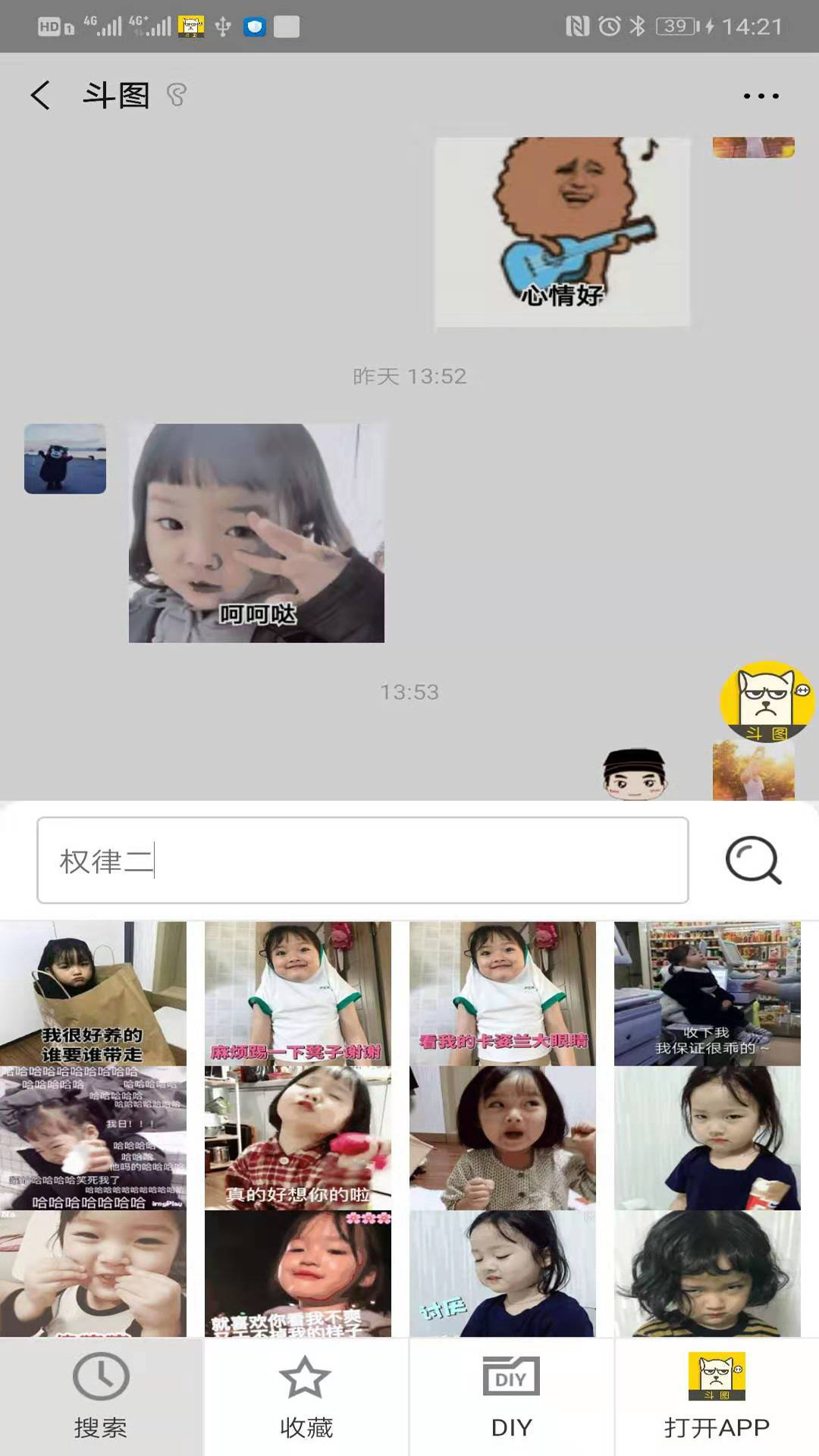Run the sticker search with the magnifier

(x=752, y=860)
